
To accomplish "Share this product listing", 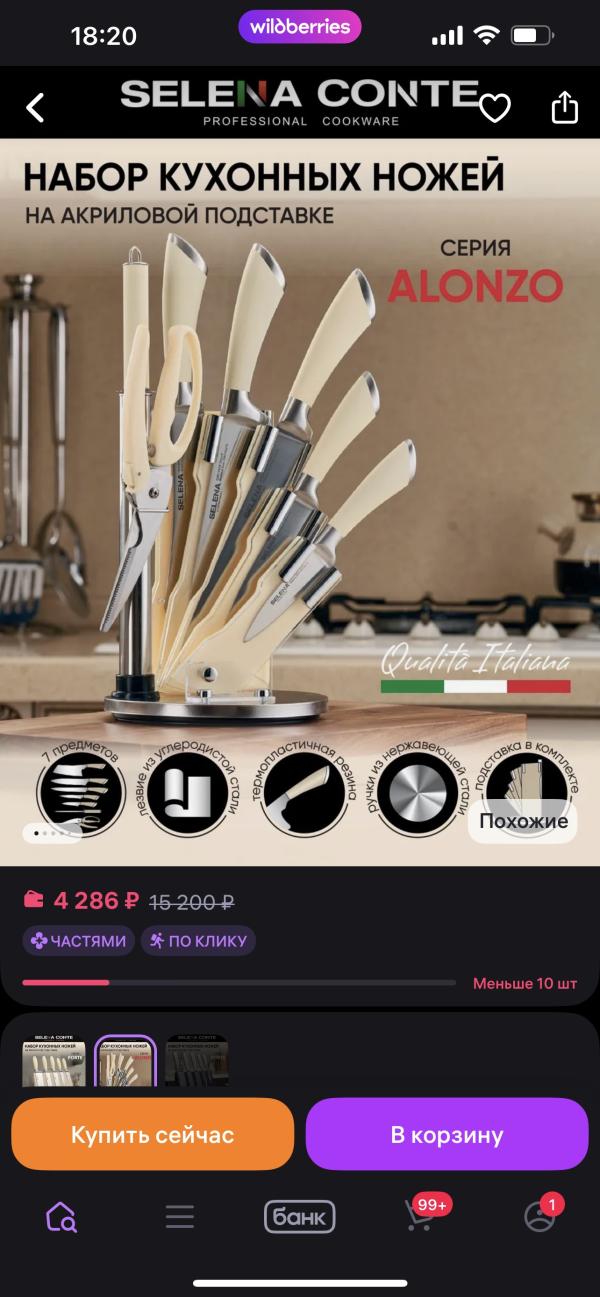I will point(564,107).
